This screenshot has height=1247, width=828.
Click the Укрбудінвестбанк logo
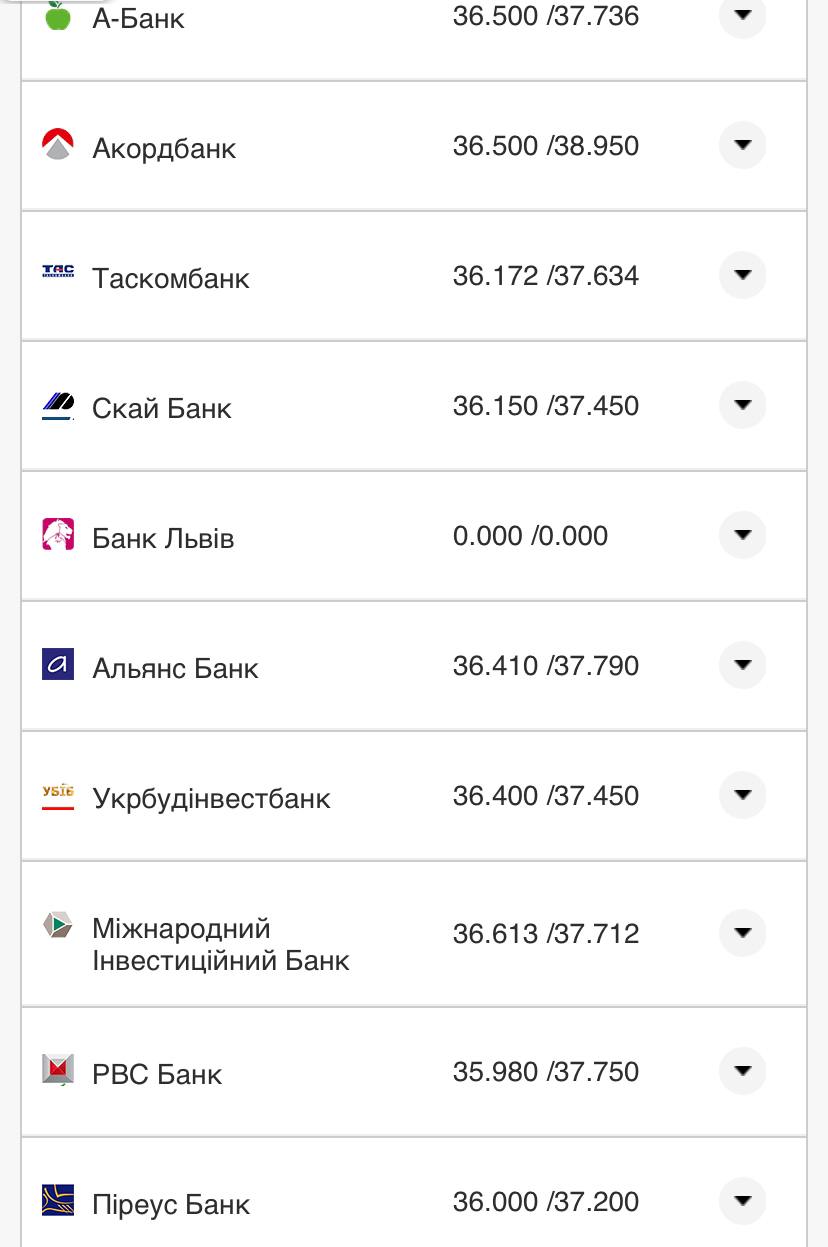tap(59, 795)
